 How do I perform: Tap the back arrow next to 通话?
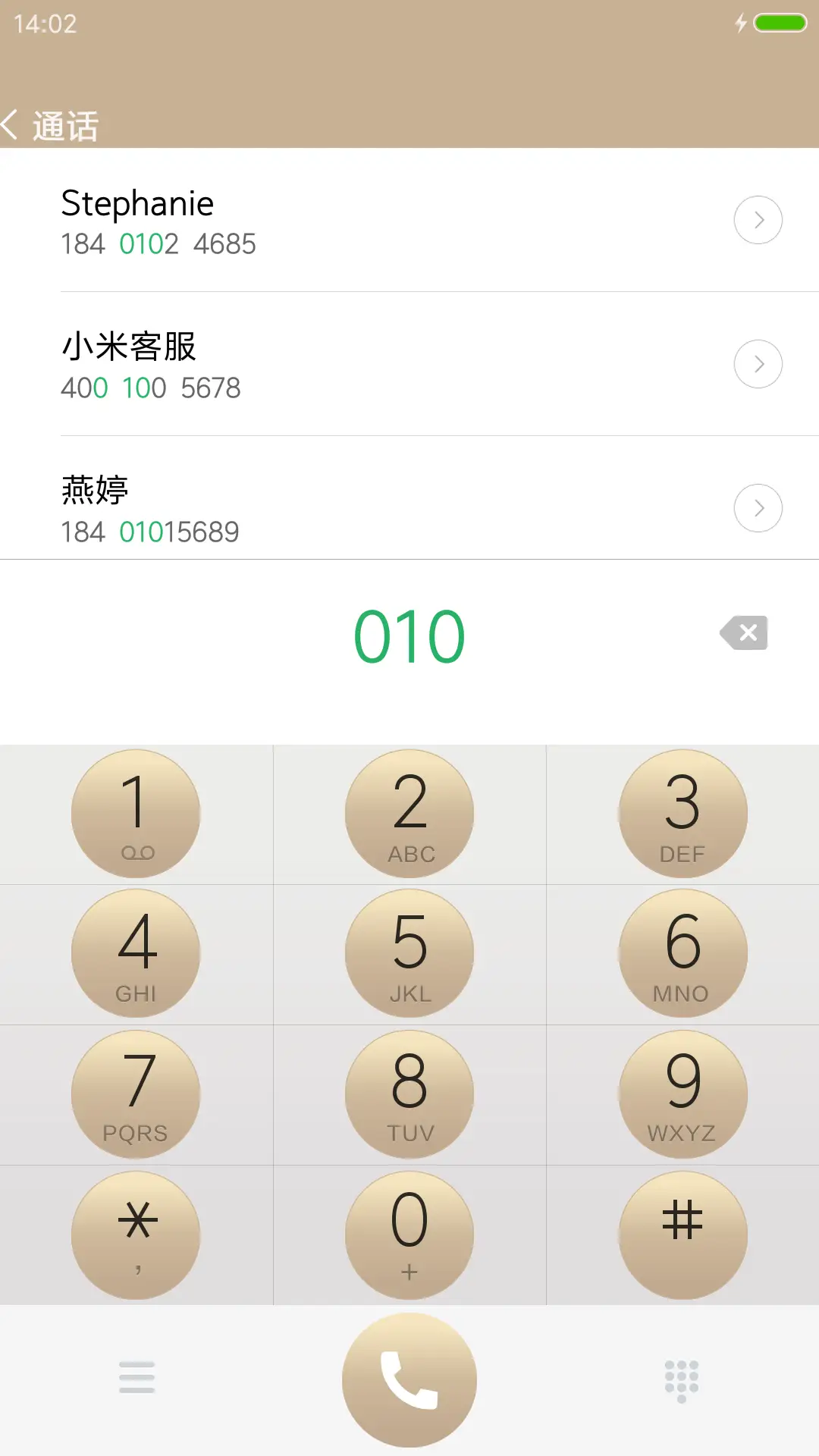[x=14, y=124]
